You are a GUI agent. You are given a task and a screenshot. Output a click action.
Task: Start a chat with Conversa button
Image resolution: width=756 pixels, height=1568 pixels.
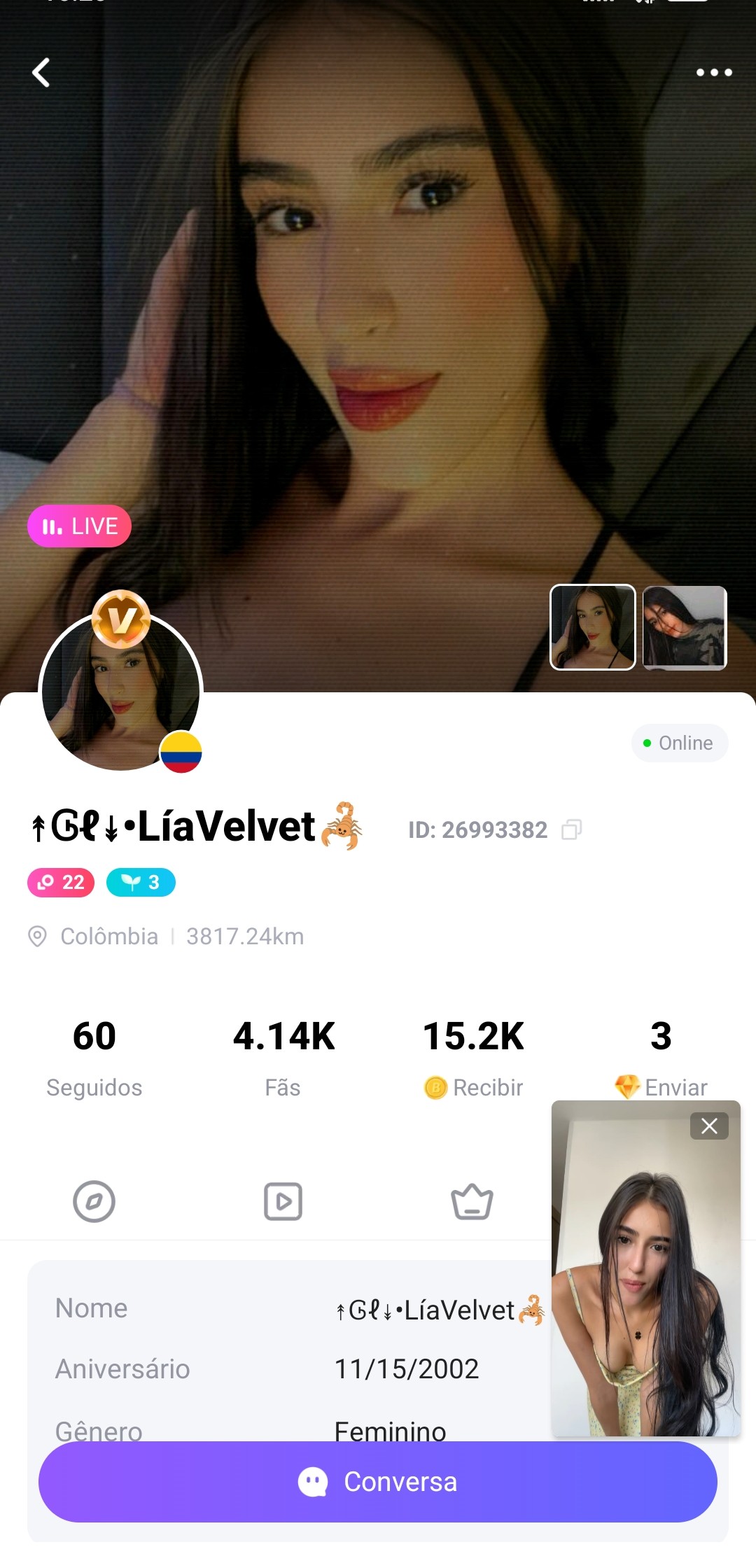coord(378,1481)
